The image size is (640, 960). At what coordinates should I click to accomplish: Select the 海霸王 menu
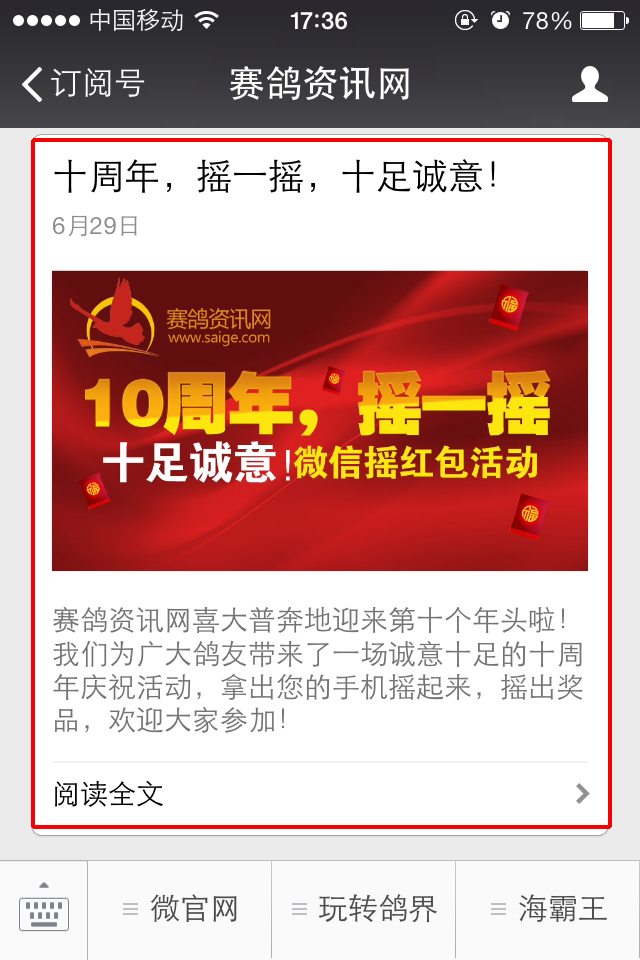[x=548, y=909]
